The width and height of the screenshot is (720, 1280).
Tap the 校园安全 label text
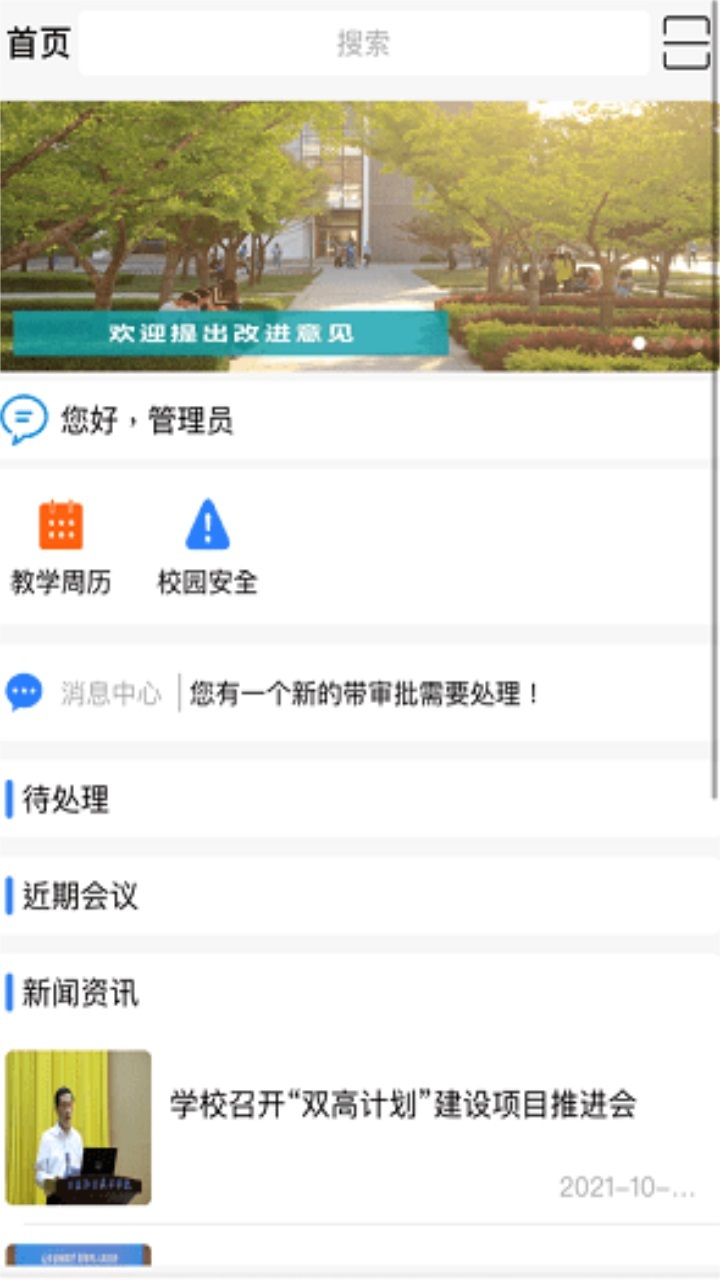tap(206, 581)
